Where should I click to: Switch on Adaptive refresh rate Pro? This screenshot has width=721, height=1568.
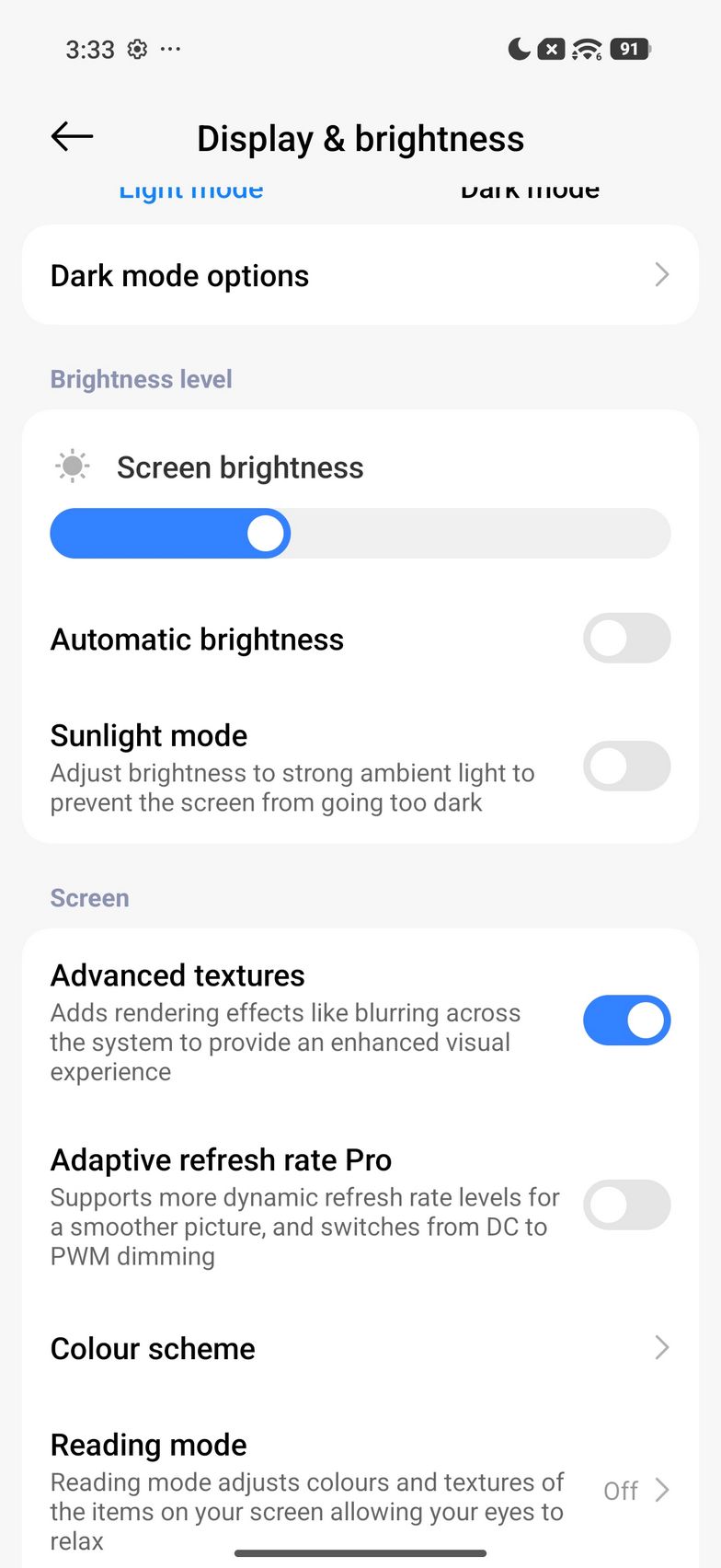click(626, 1205)
